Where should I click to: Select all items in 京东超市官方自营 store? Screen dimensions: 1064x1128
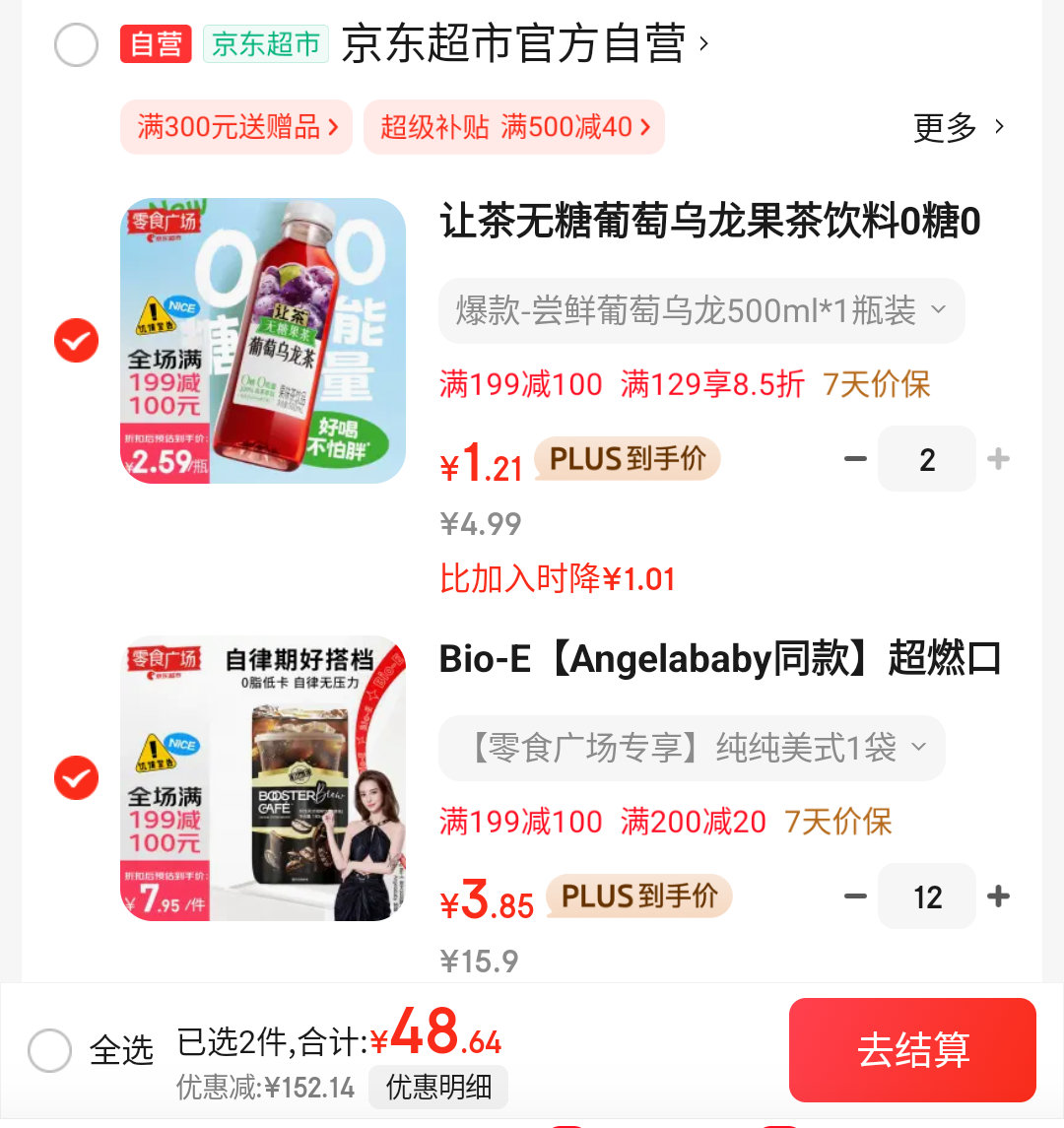click(76, 45)
